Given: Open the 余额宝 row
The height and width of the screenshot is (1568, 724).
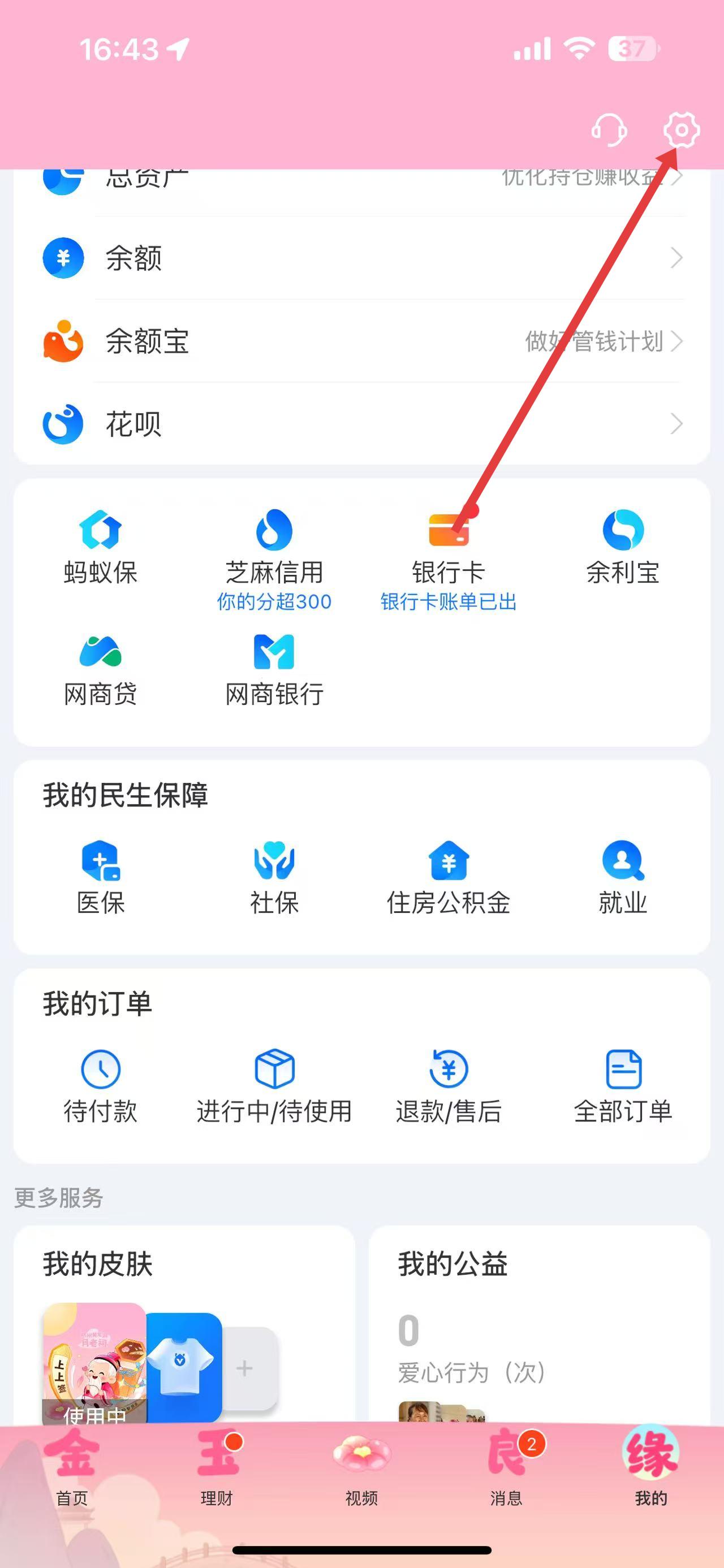Looking at the screenshot, I should pos(361,341).
